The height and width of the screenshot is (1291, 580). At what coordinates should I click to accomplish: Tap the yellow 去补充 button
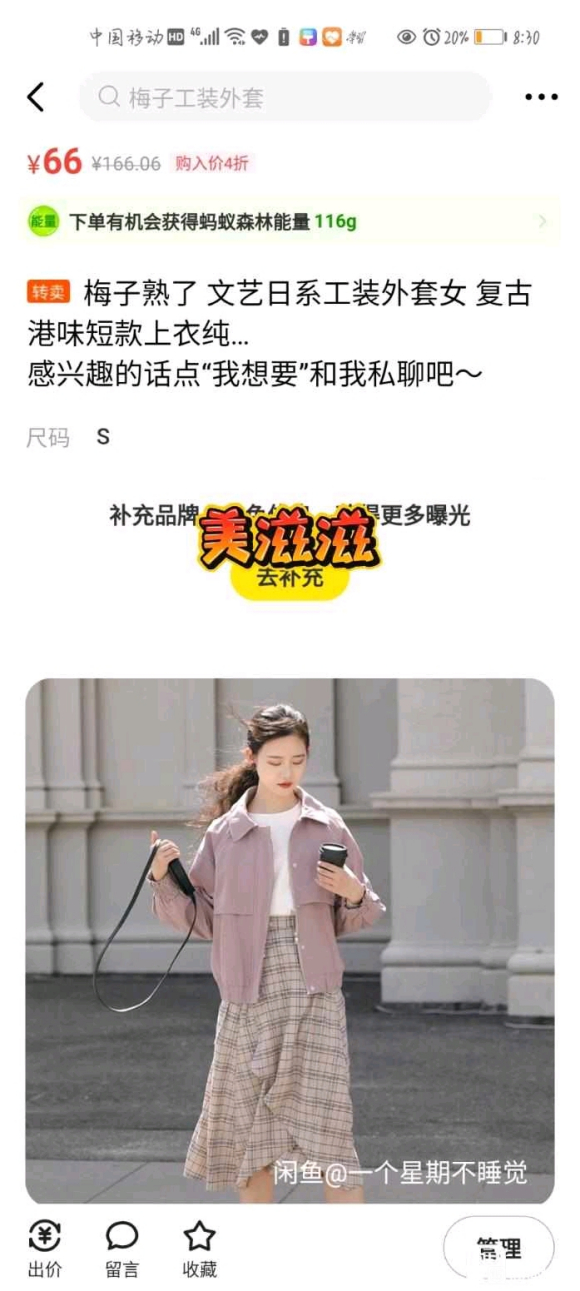(289, 578)
